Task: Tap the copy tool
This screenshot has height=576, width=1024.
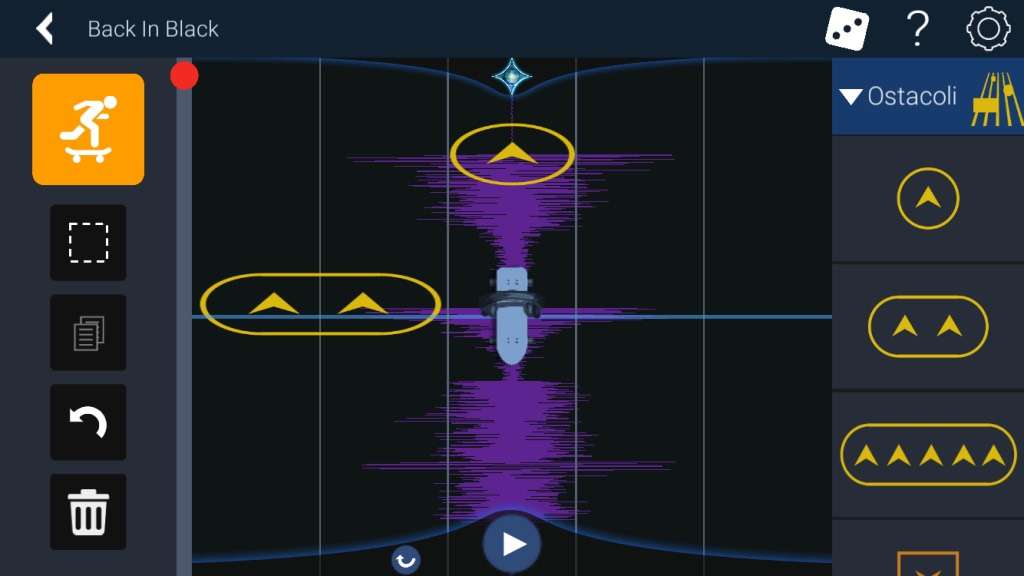Action: [x=88, y=333]
